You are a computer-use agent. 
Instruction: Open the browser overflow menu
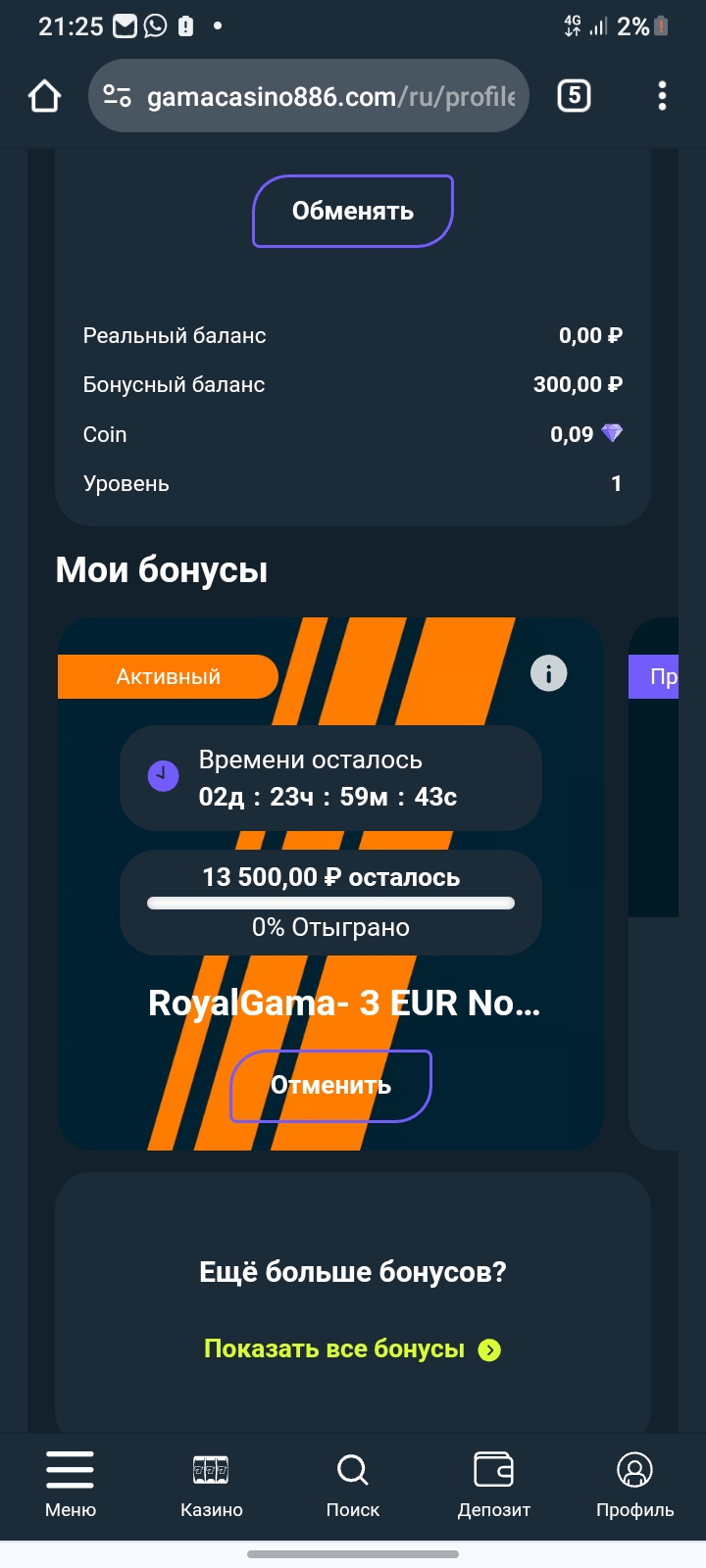point(662,96)
